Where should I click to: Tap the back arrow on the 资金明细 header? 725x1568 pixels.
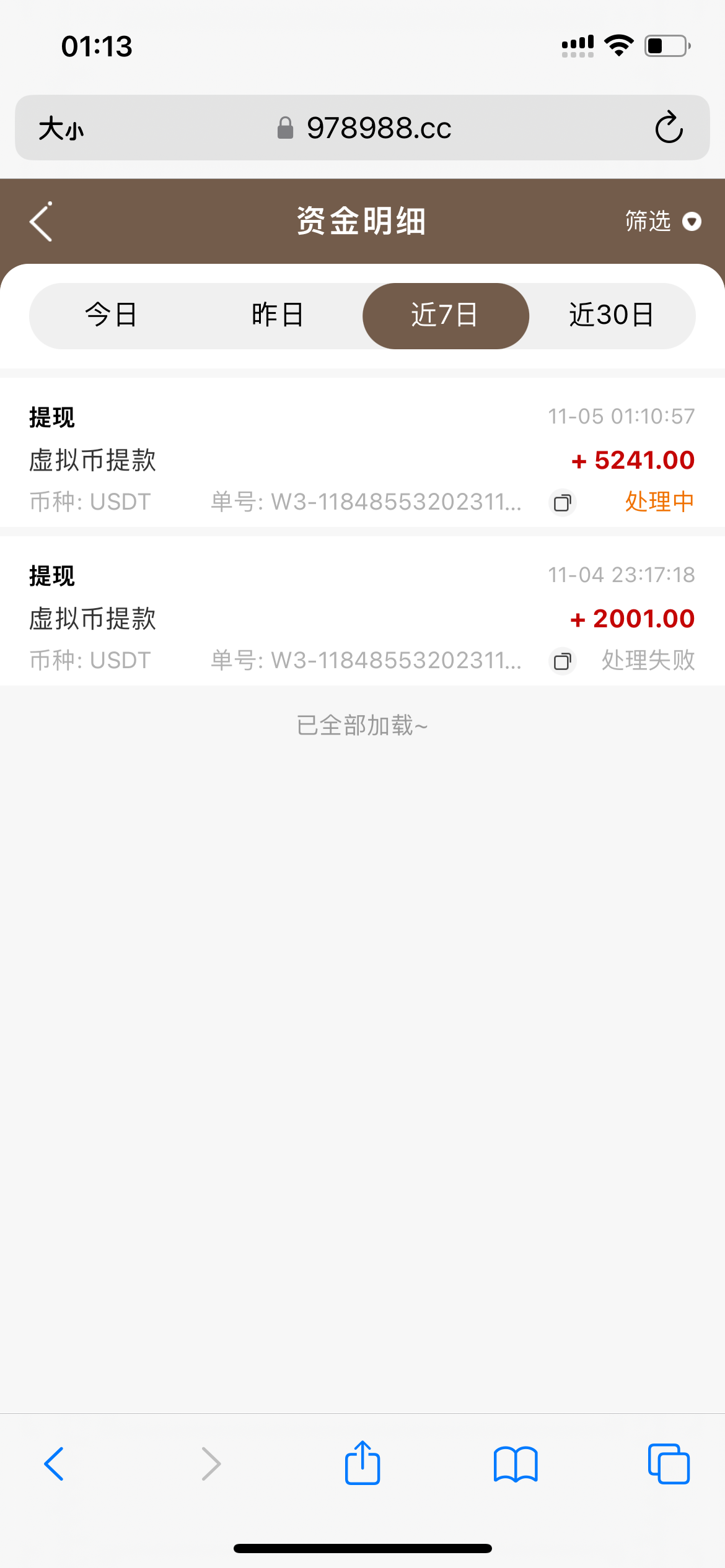pyautogui.click(x=41, y=221)
